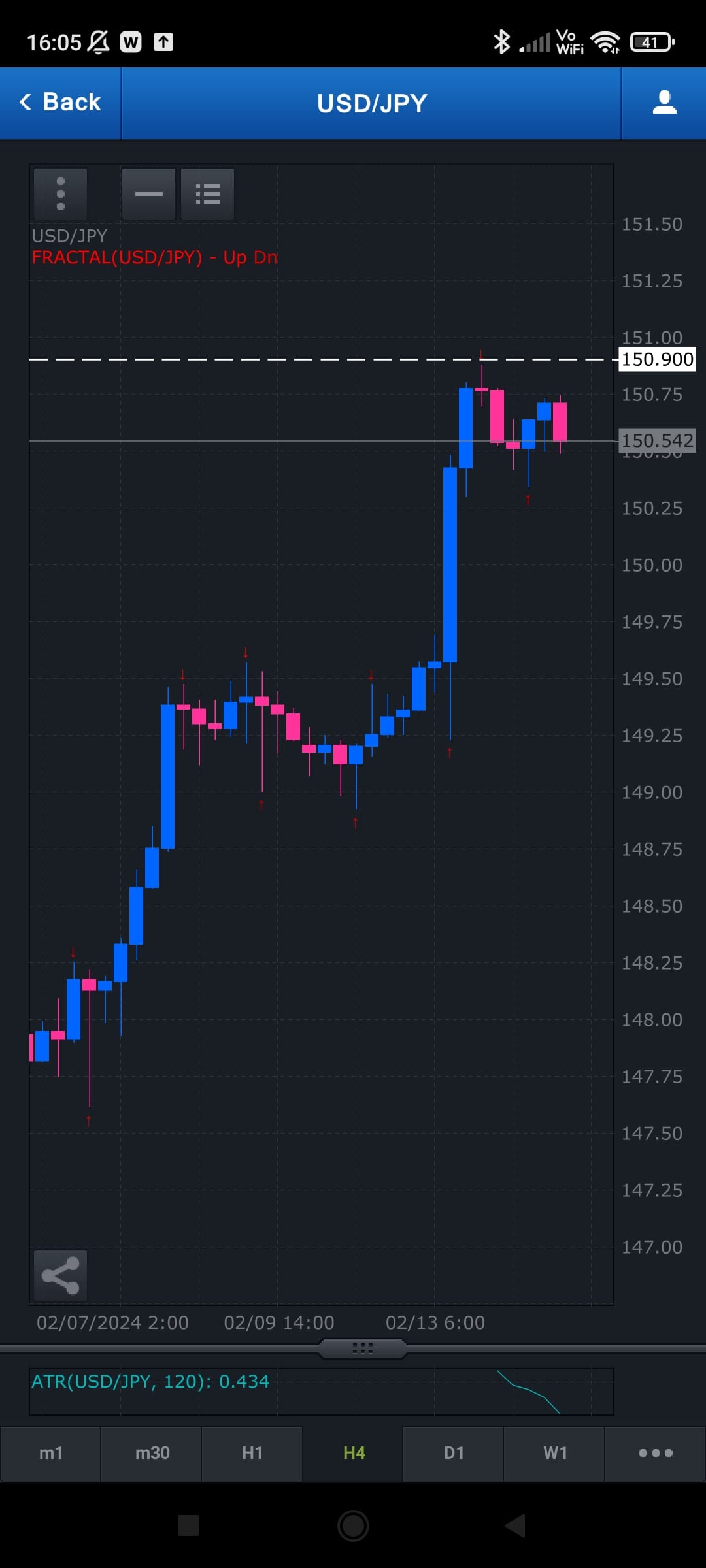Change chart to W1 timeframe
This screenshot has width=706, height=1568.
tap(555, 1453)
